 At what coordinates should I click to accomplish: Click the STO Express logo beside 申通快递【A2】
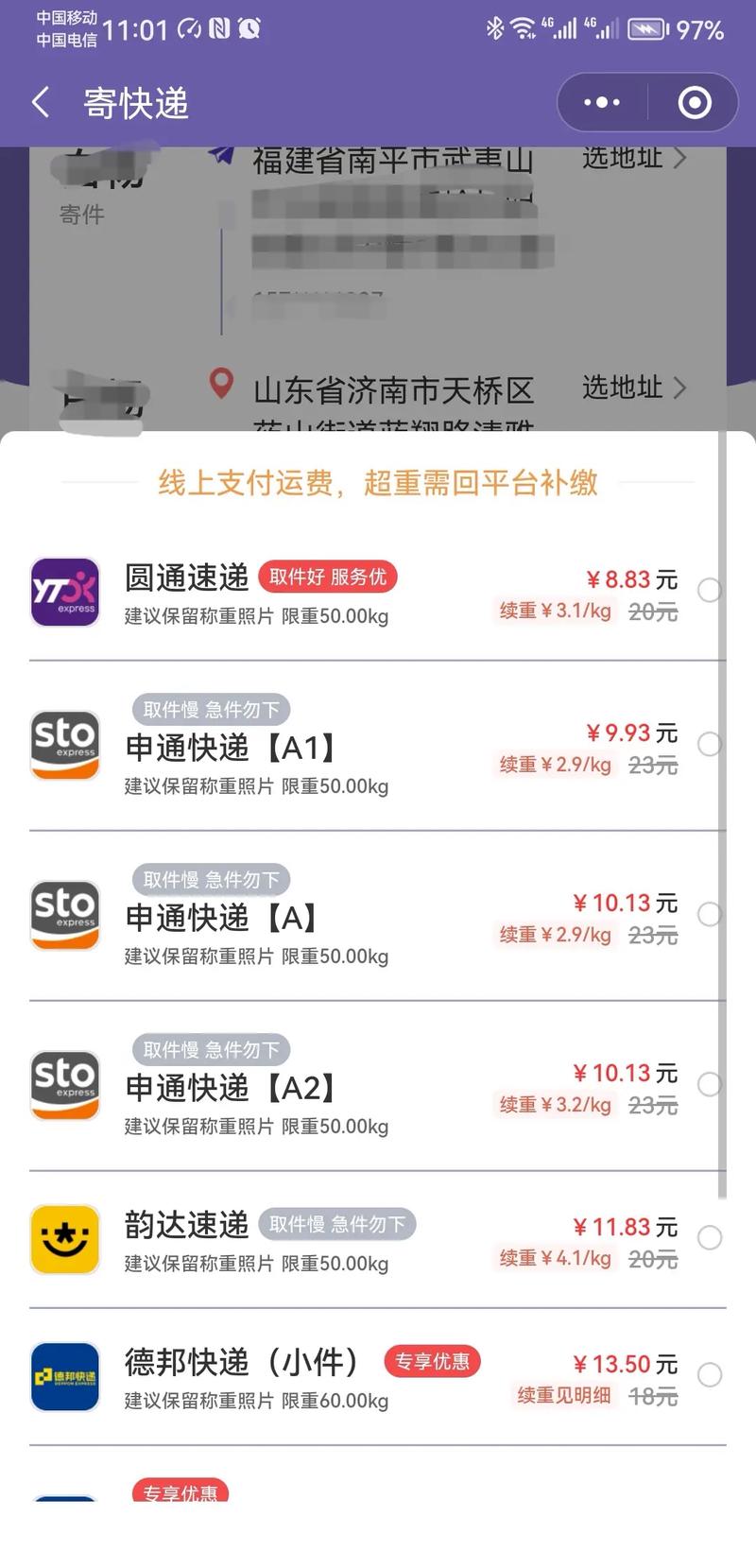[64, 1085]
